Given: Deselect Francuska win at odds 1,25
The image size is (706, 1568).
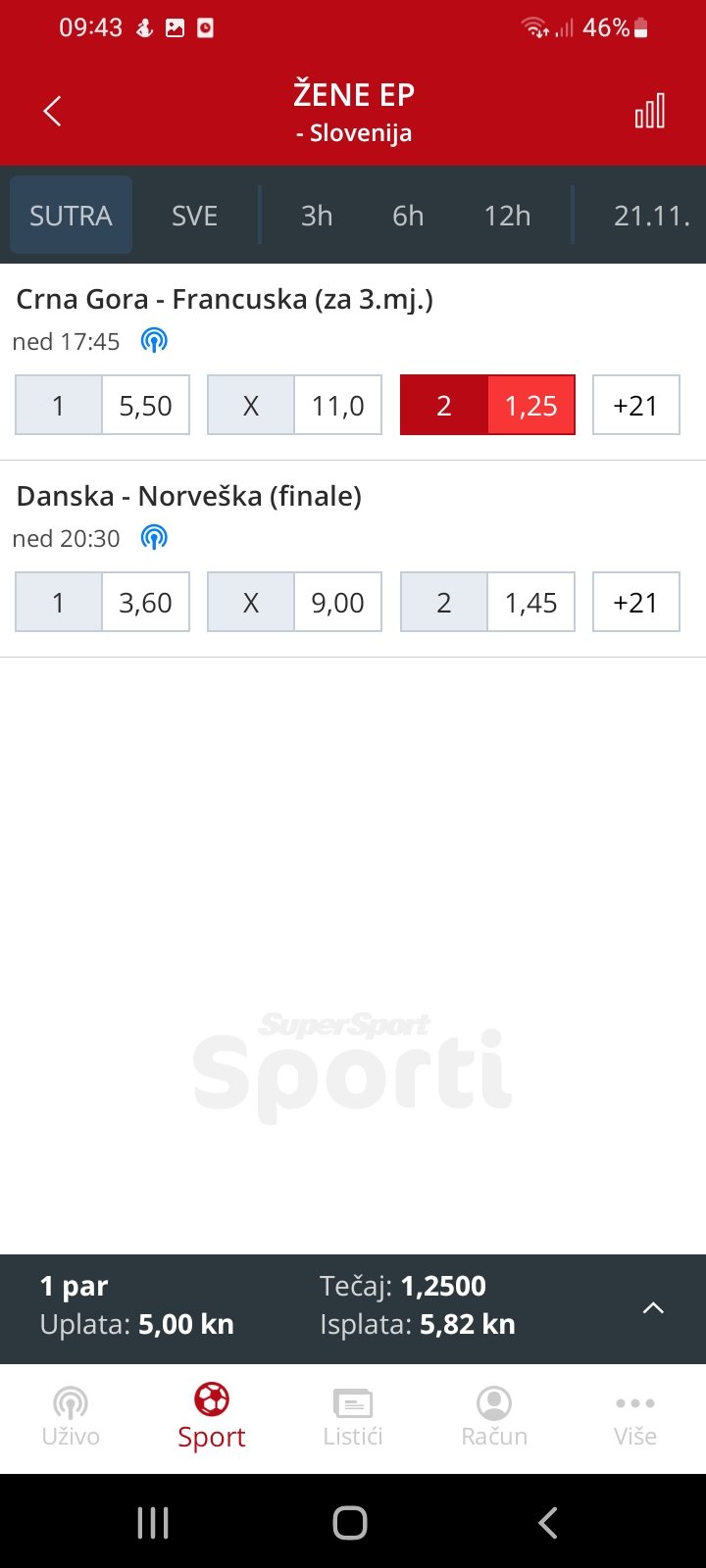Looking at the screenshot, I should click(x=487, y=405).
